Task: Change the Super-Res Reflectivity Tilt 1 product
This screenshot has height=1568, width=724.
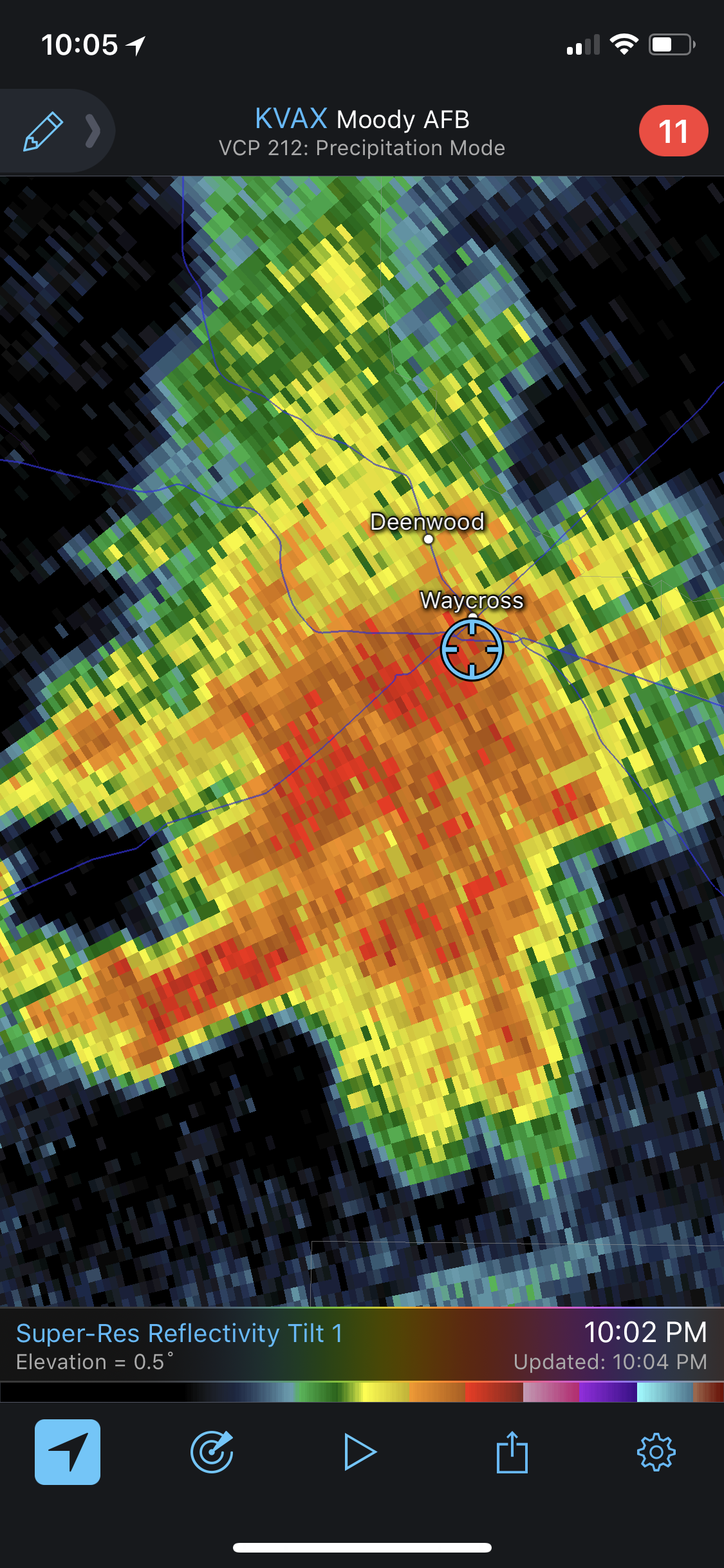Action: (x=180, y=1333)
